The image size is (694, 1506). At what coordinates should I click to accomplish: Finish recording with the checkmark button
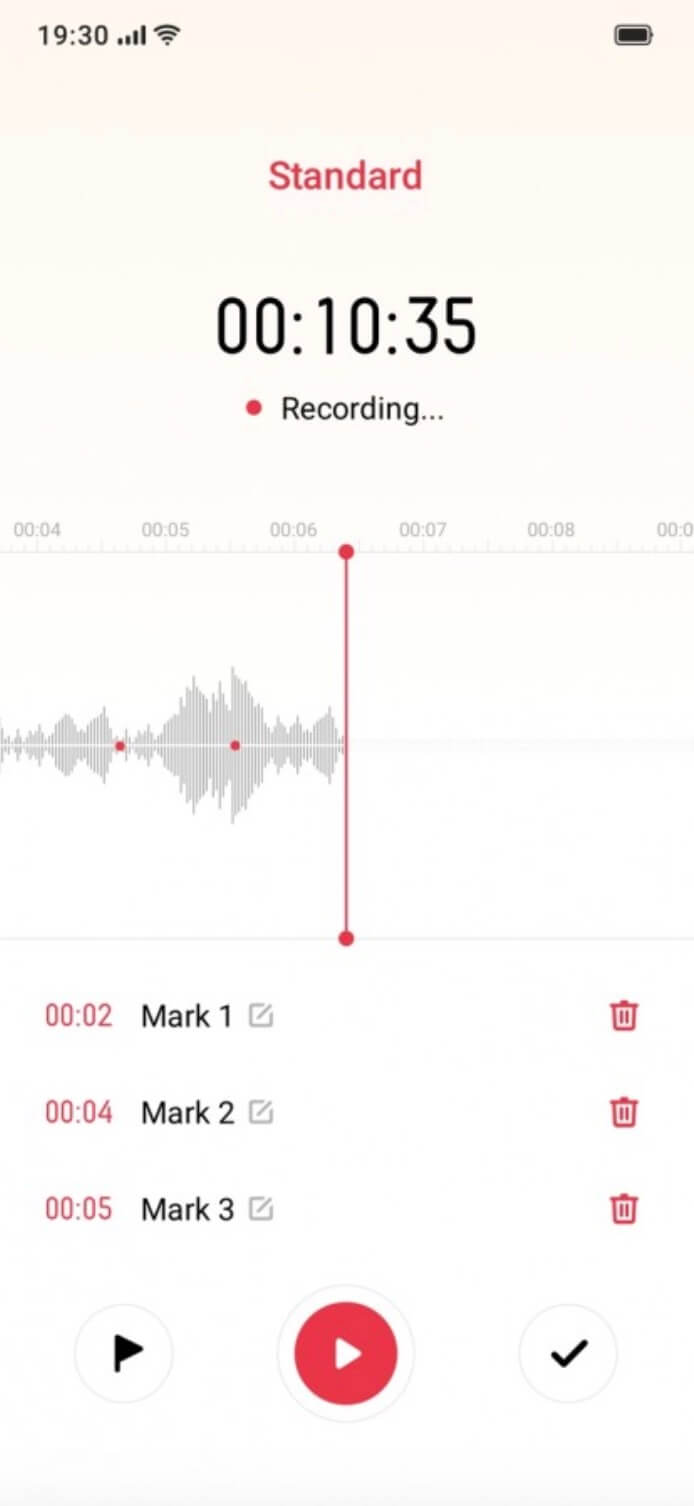click(x=568, y=1354)
